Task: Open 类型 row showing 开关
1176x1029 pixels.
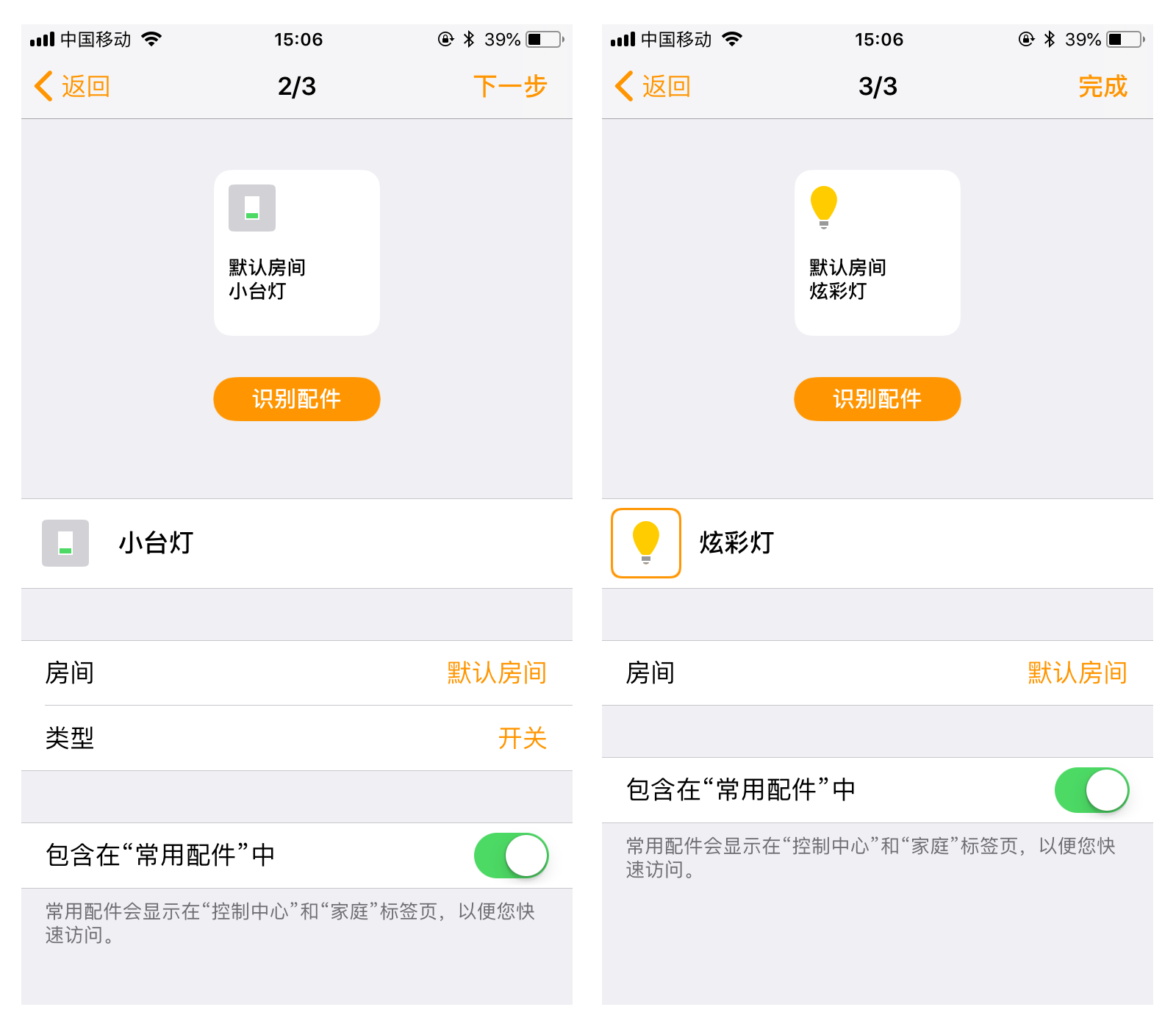Action: click(x=297, y=738)
